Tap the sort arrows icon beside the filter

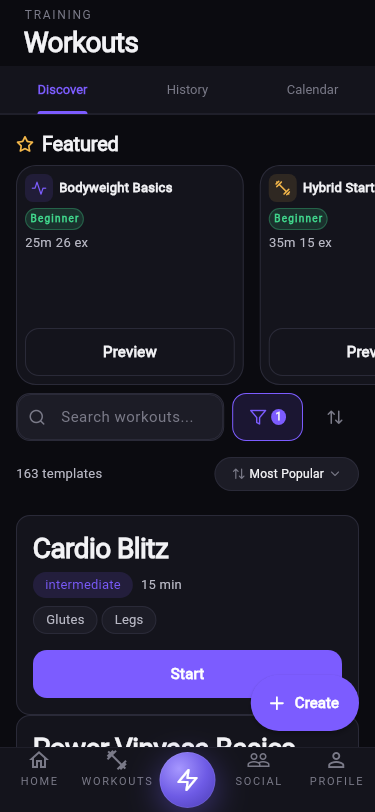click(x=335, y=417)
